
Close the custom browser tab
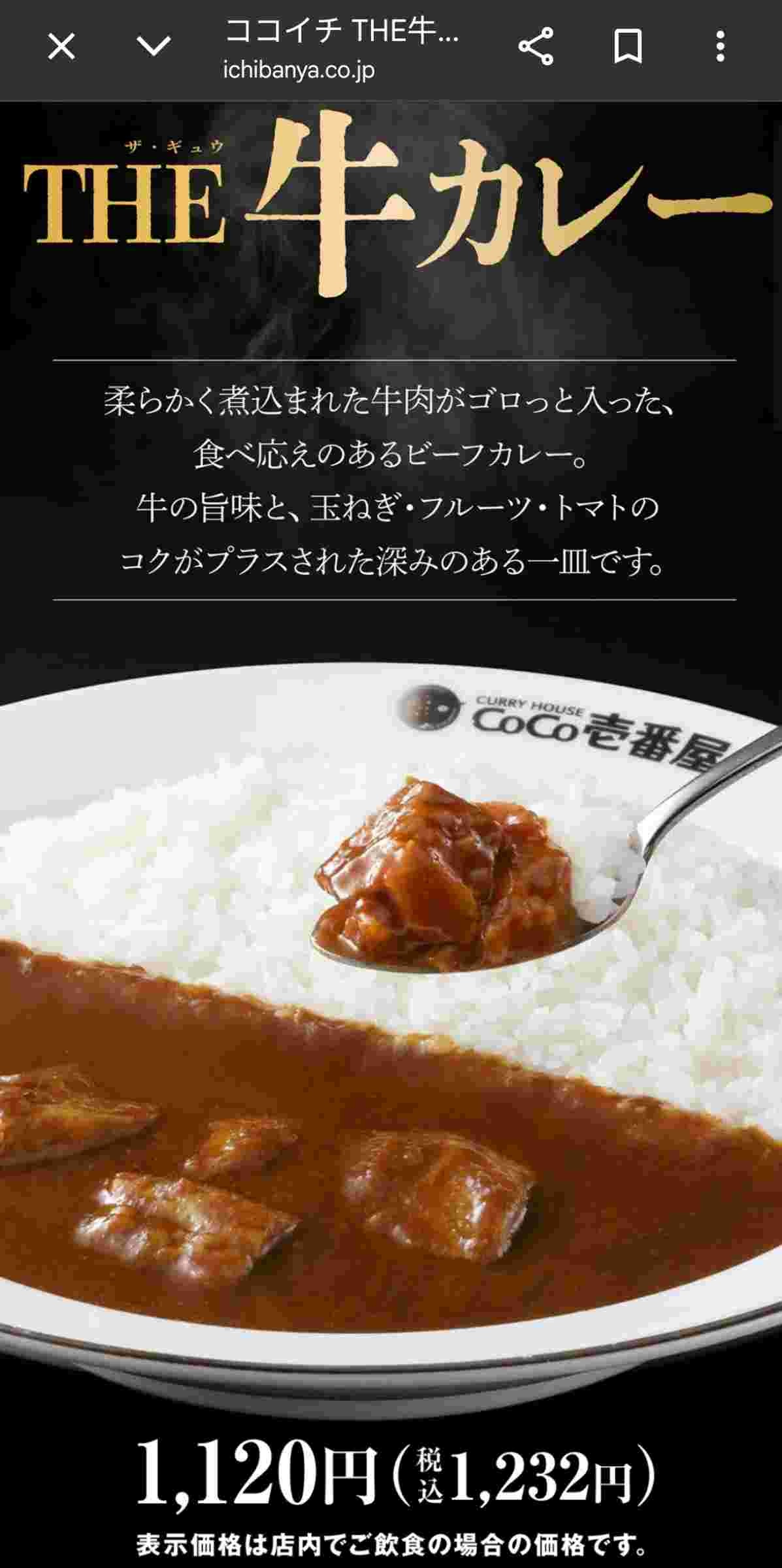[x=61, y=47]
